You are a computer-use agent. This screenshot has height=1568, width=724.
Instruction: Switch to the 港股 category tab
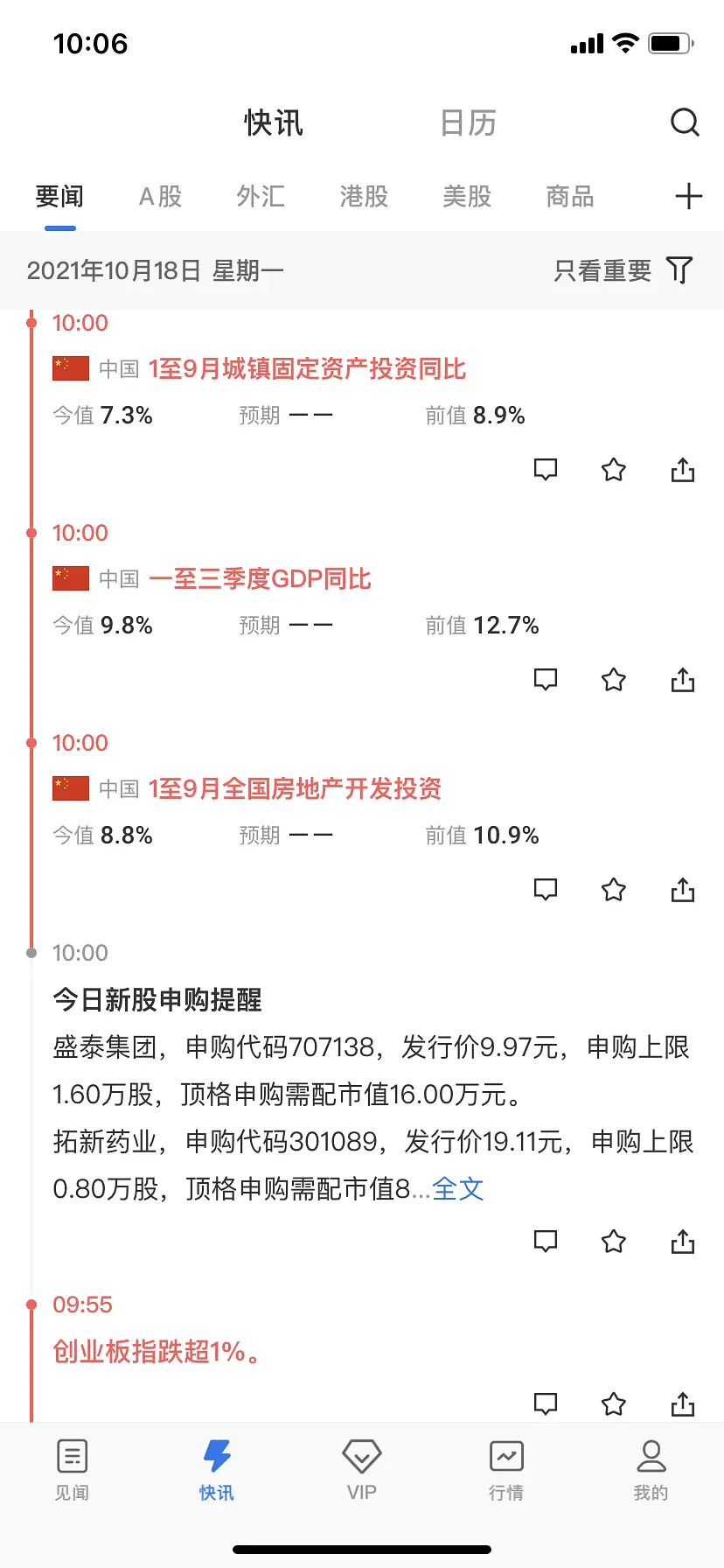pyautogui.click(x=364, y=196)
